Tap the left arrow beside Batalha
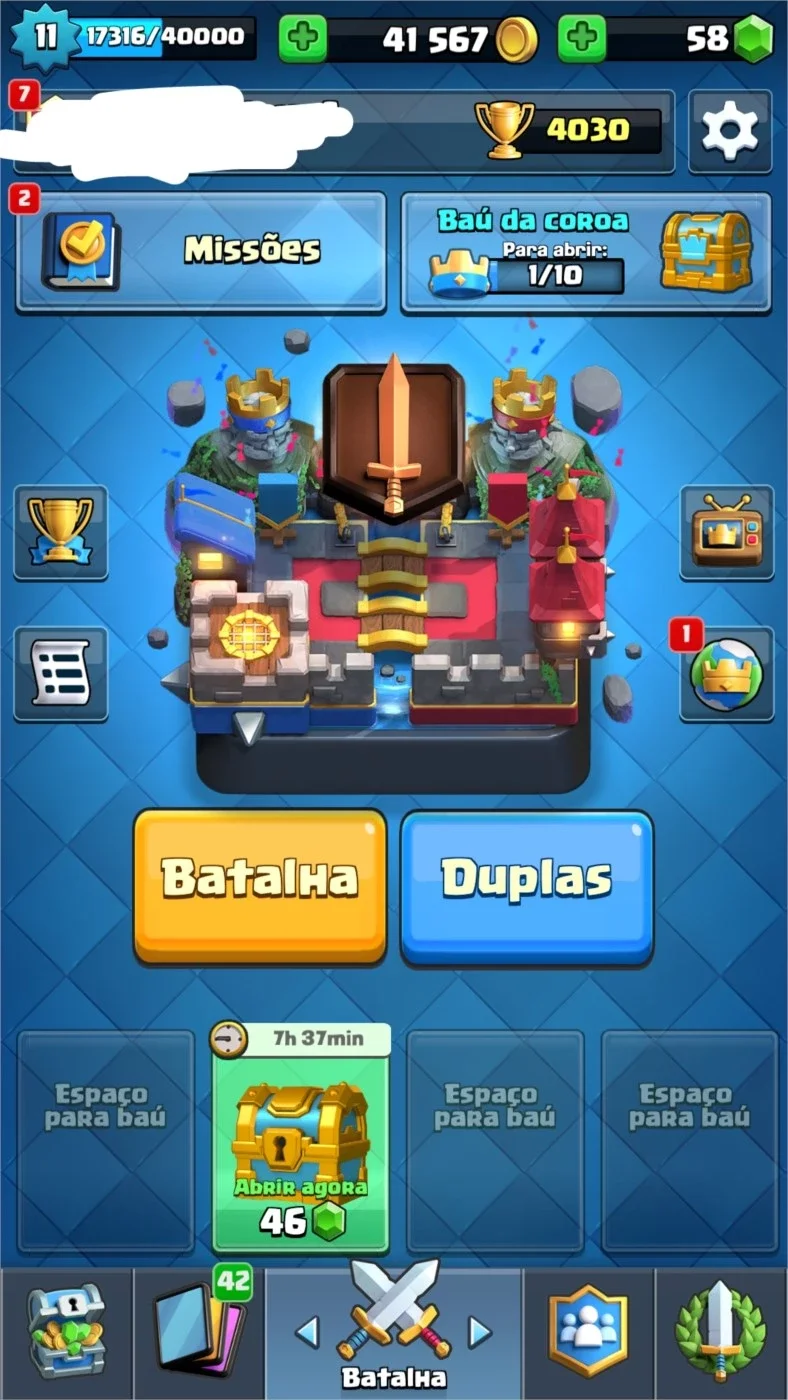This screenshot has width=788, height=1400. coord(308,1332)
